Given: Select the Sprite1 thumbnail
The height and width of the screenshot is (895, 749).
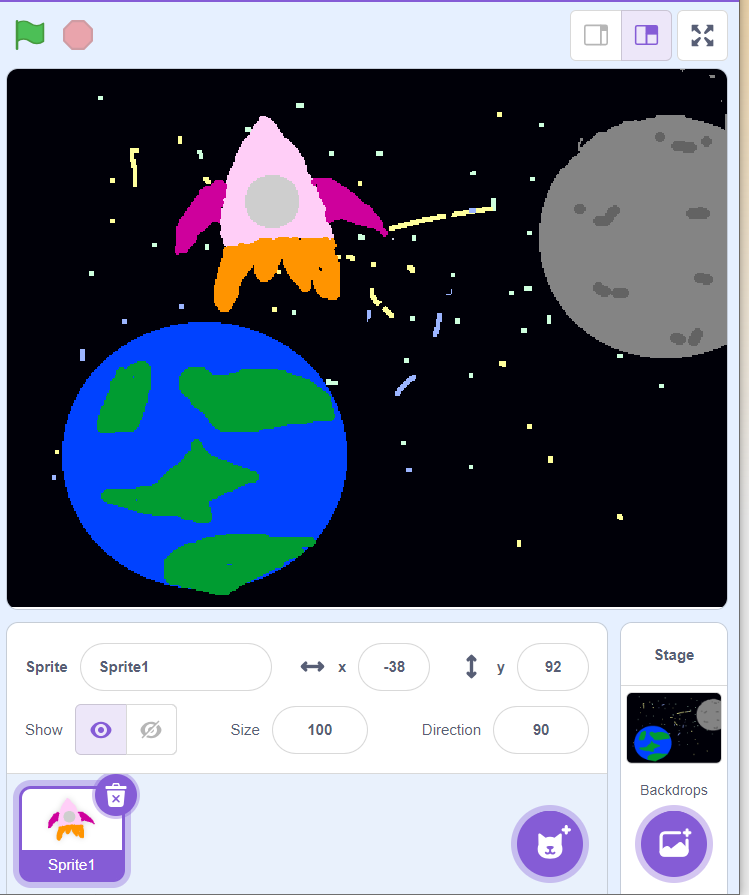Looking at the screenshot, I should pos(71,830).
